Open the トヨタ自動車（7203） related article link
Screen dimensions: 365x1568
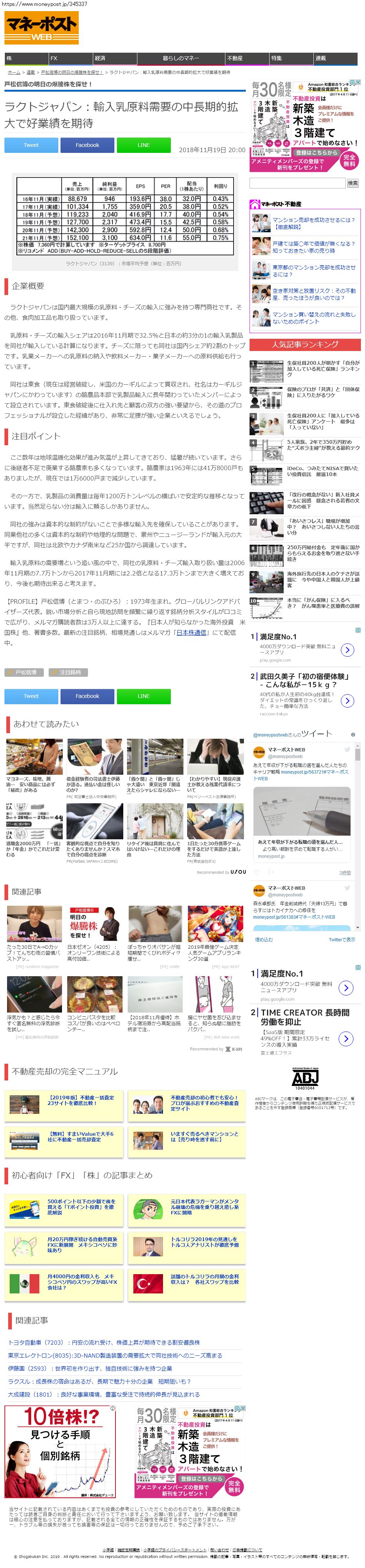(x=104, y=1342)
